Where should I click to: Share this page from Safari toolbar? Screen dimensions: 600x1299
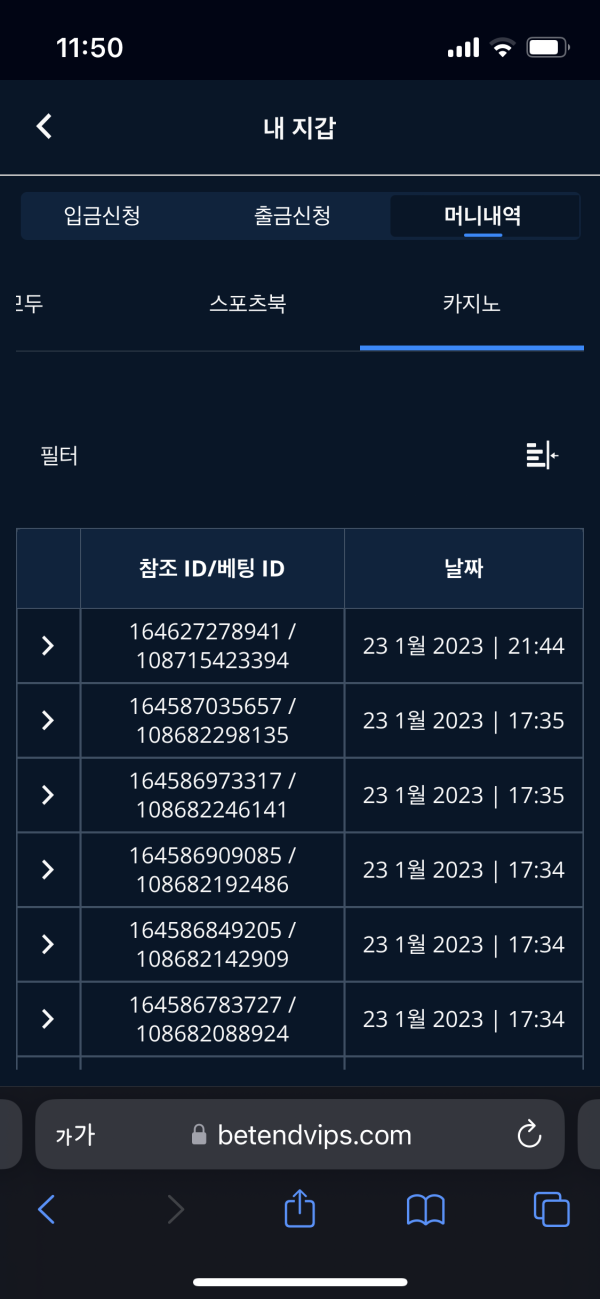pos(299,1210)
